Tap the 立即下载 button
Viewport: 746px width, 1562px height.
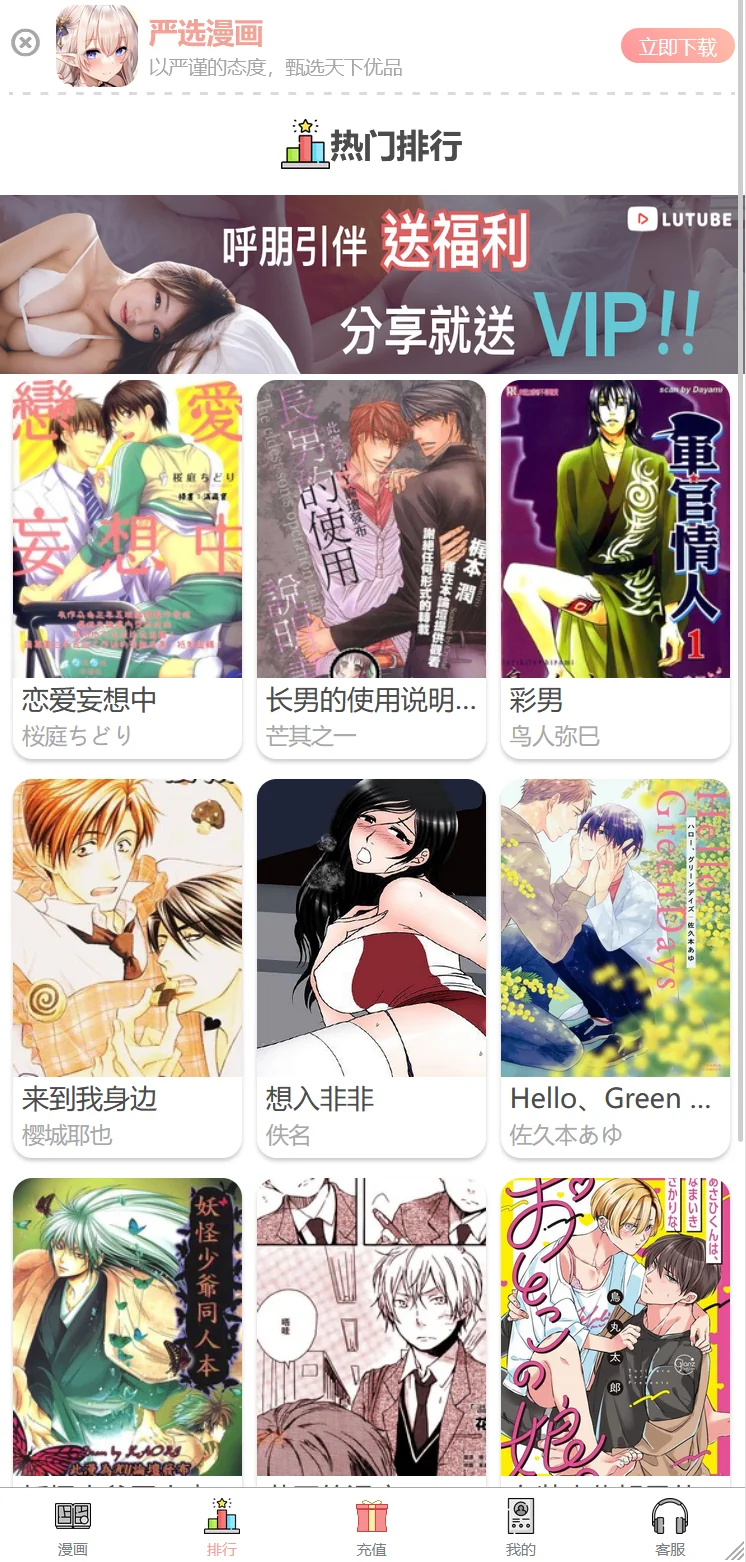click(x=677, y=47)
